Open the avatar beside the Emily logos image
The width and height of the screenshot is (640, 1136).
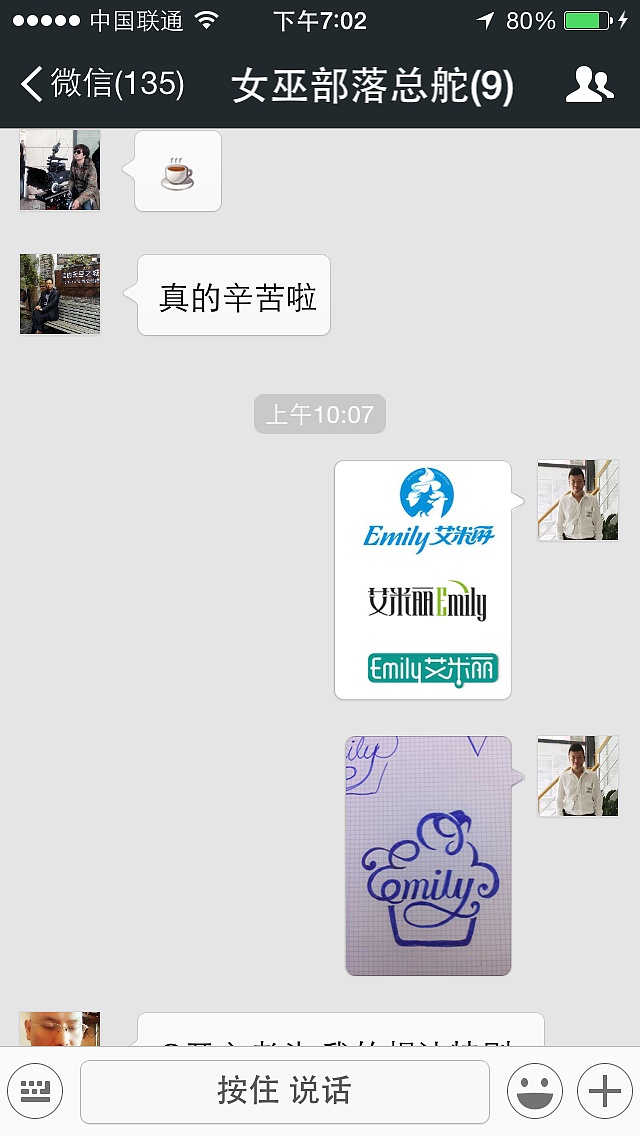click(578, 500)
